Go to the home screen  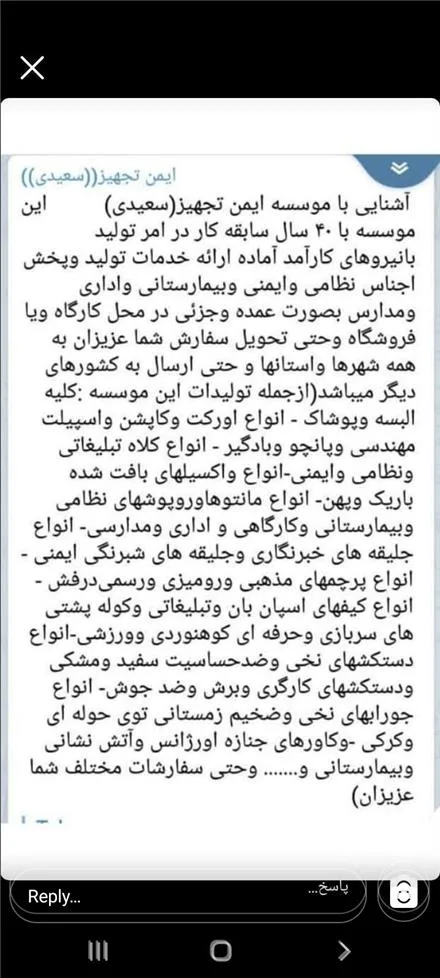coord(220,950)
